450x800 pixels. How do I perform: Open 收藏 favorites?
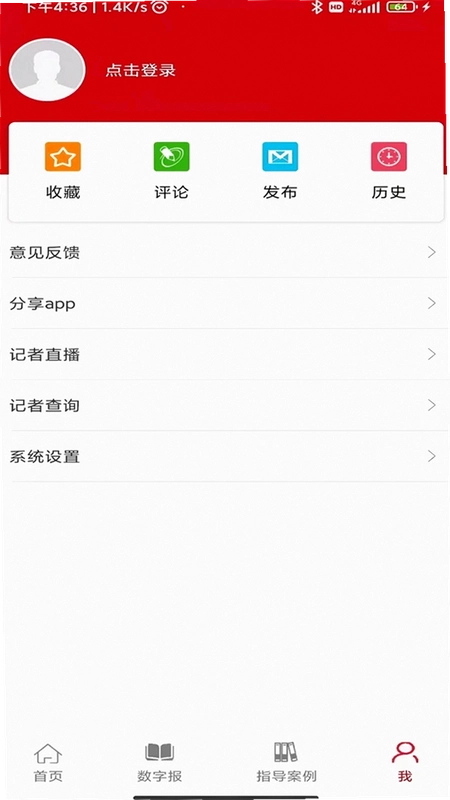pyautogui.click(x=63, y=171)
